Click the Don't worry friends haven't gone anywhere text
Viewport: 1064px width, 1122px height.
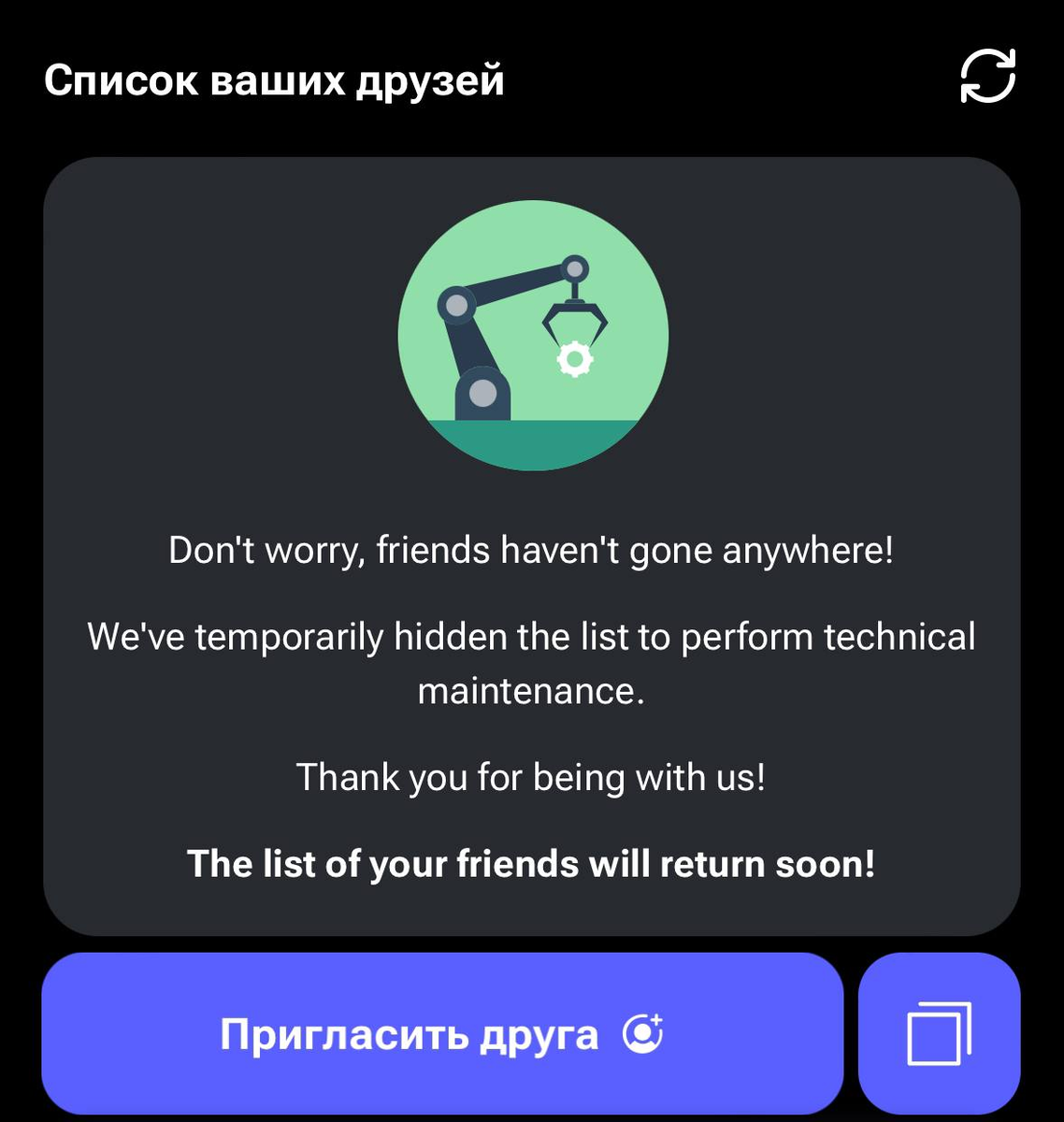click(531, 550)
